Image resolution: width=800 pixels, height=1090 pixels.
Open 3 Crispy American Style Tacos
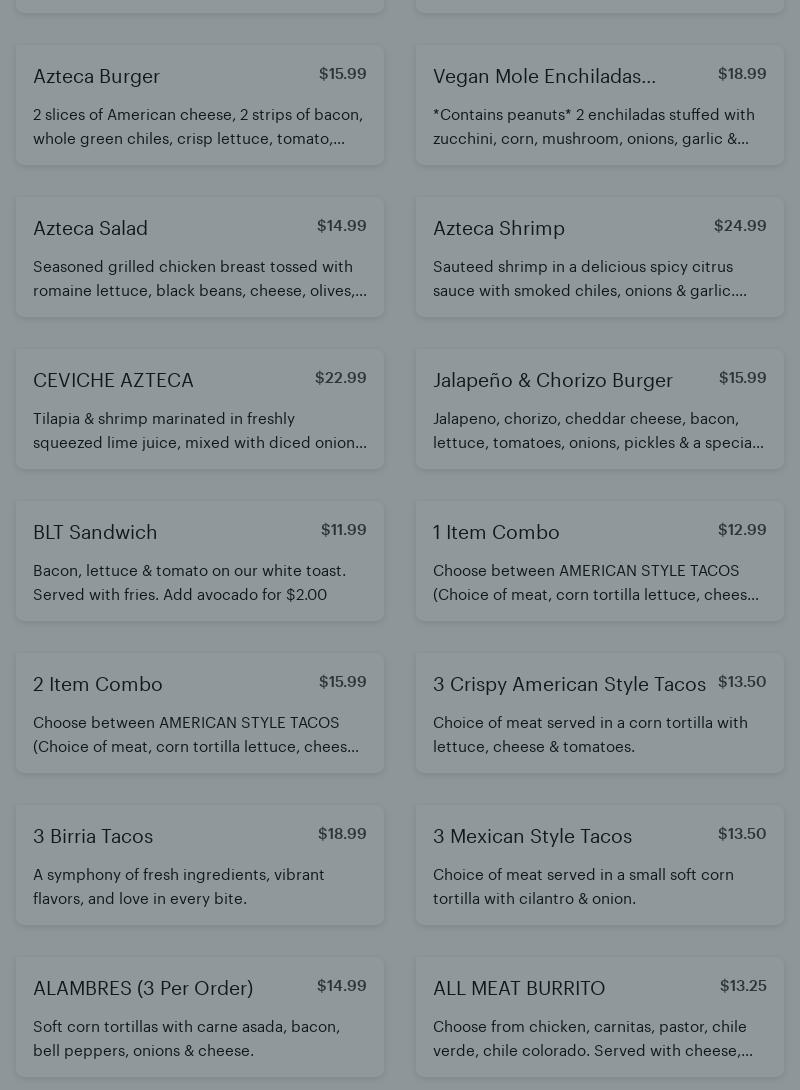coord(600,713)
